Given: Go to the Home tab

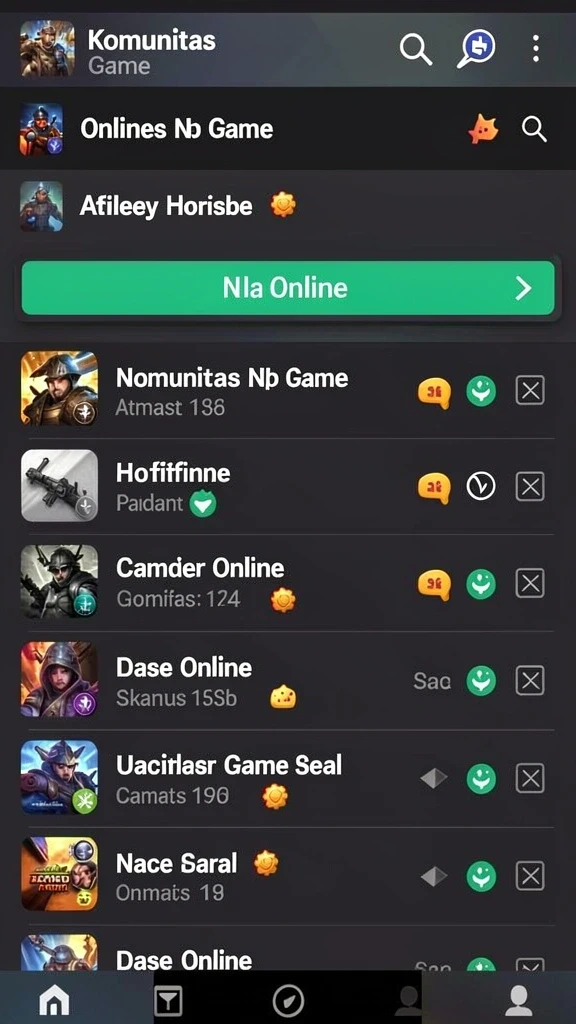Looking at the screenshot, I should (54, 1000).
